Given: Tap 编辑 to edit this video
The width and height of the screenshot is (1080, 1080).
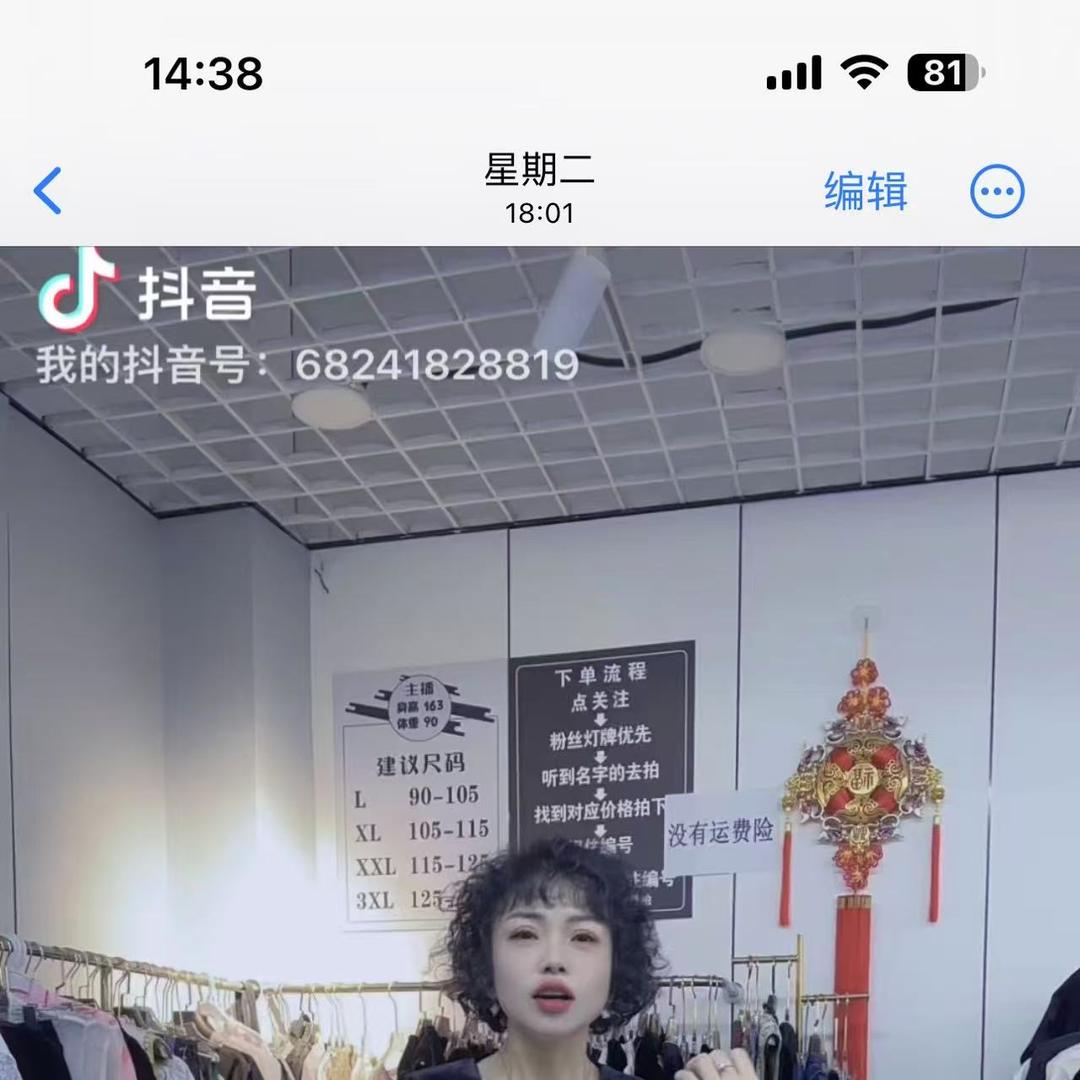Looking at the screenshot, I should [x=865, y=190].
